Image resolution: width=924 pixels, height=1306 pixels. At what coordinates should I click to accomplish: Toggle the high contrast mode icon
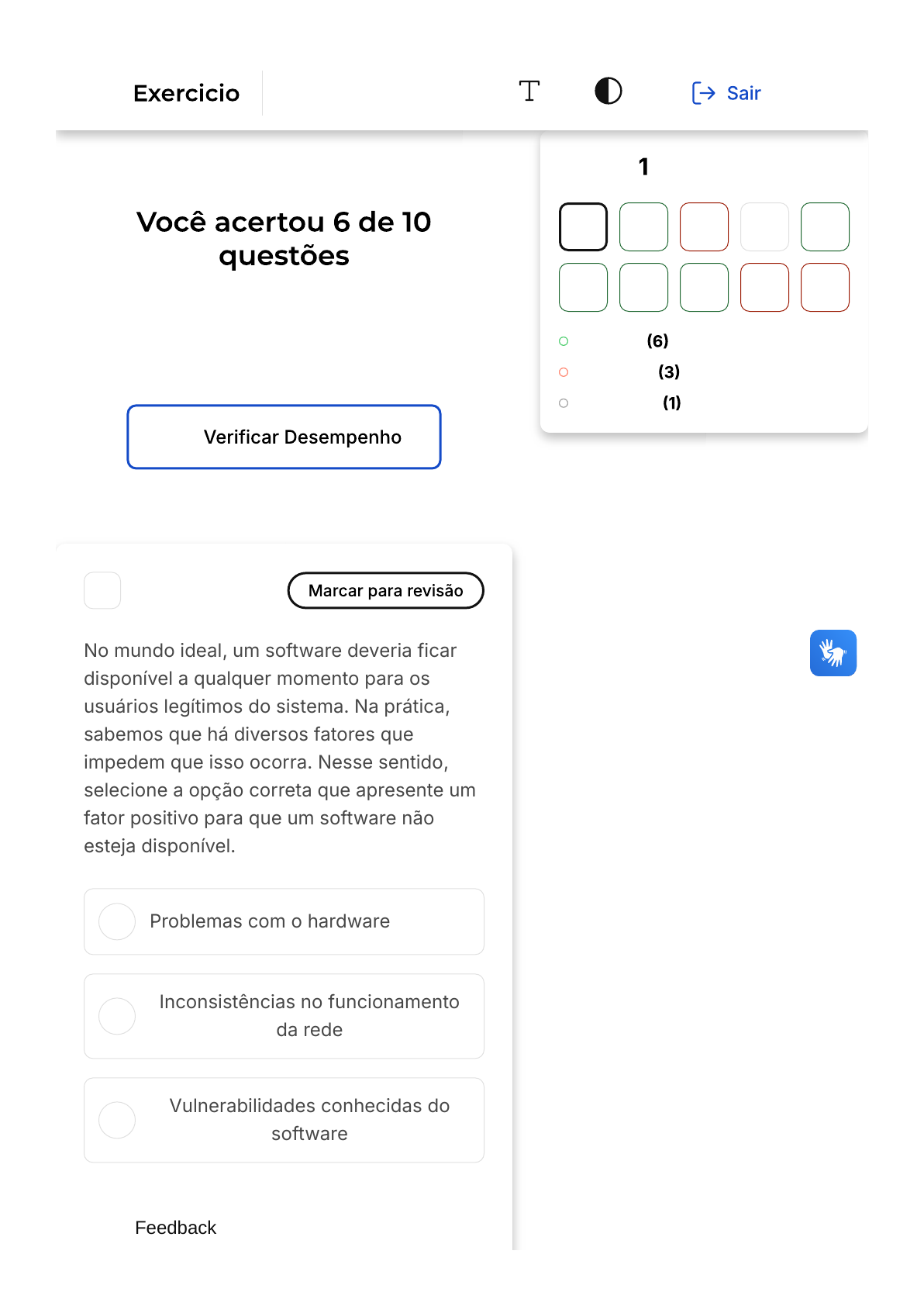(x=609, y=92)
